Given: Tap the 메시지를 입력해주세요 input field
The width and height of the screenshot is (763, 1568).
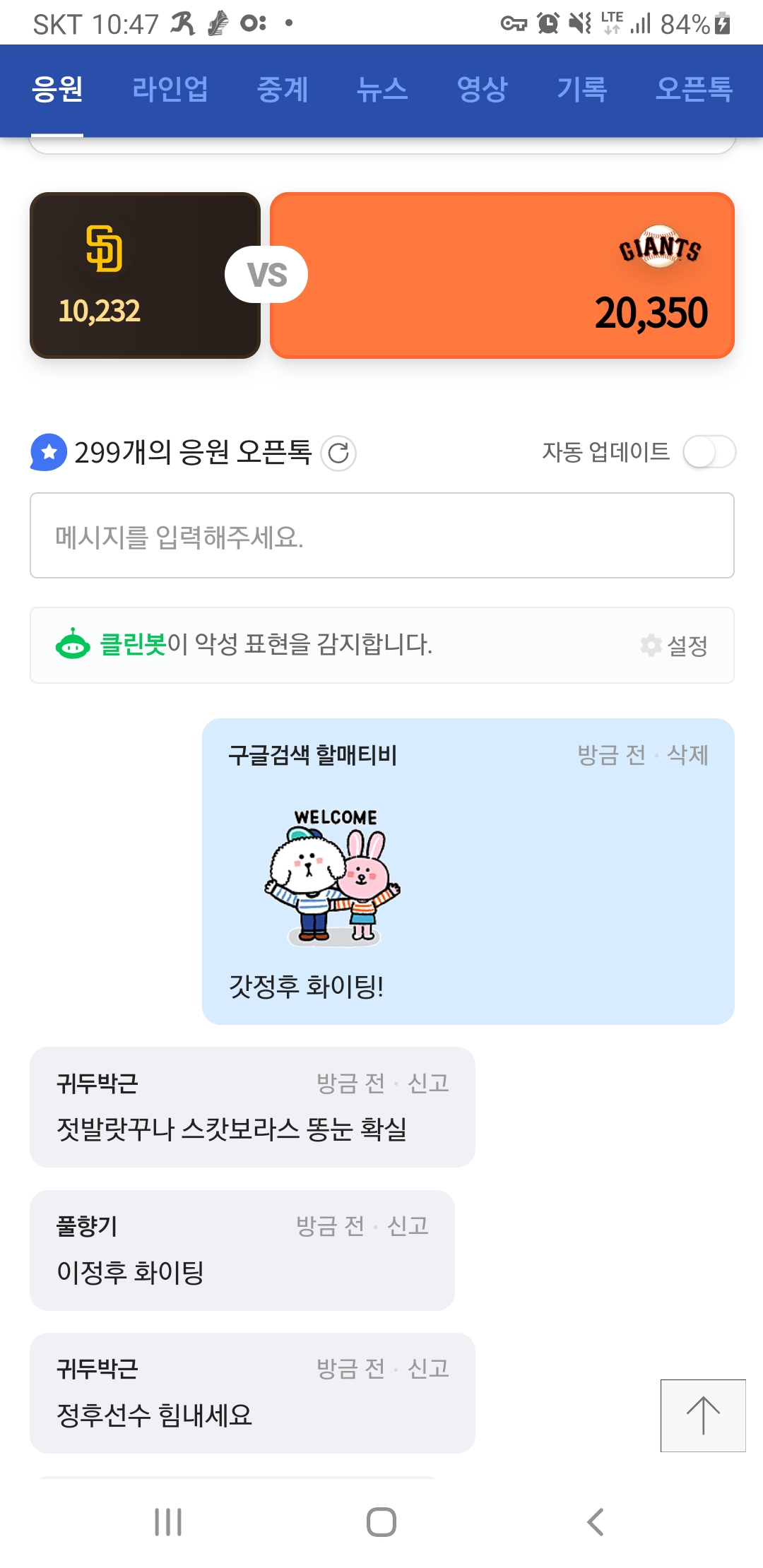Looking at the screenshot, I should pyautogui.click(x=381, y=536).
